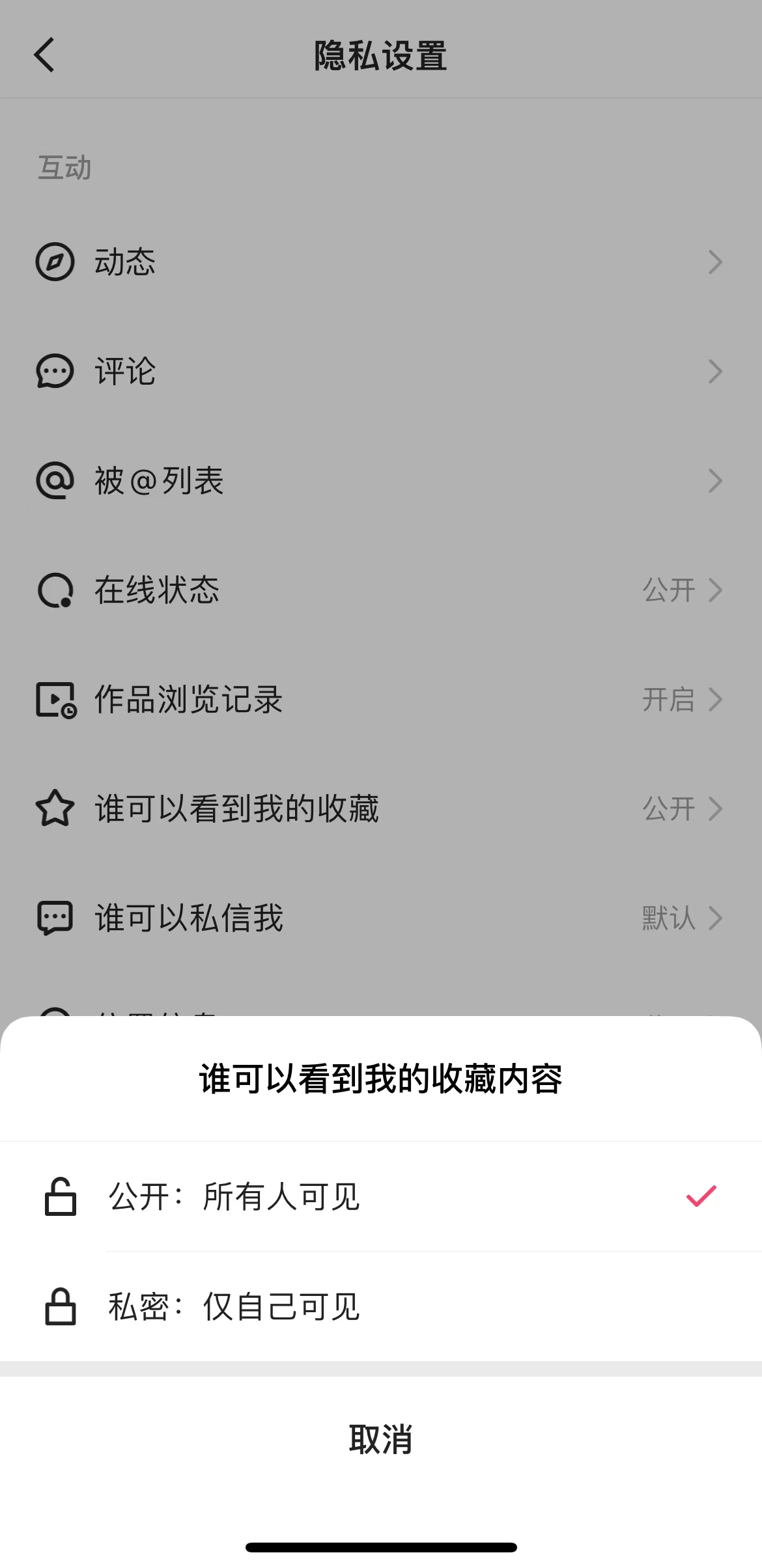
Task: Tap the pink check mark next to 公开
Action: [x=701, y=1195]
